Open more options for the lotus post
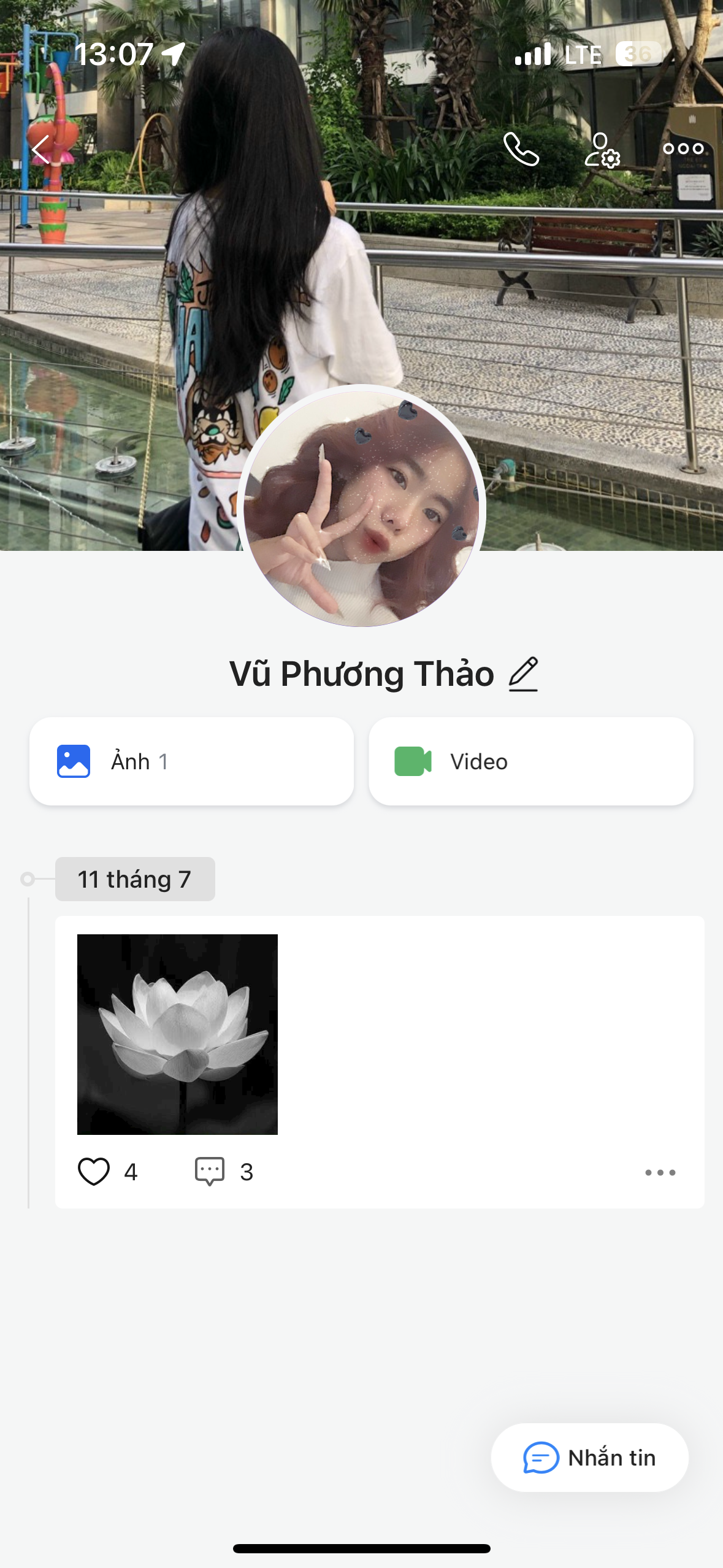The height and width of the screenshot is (1568, 723). [x=660, y=1172]
